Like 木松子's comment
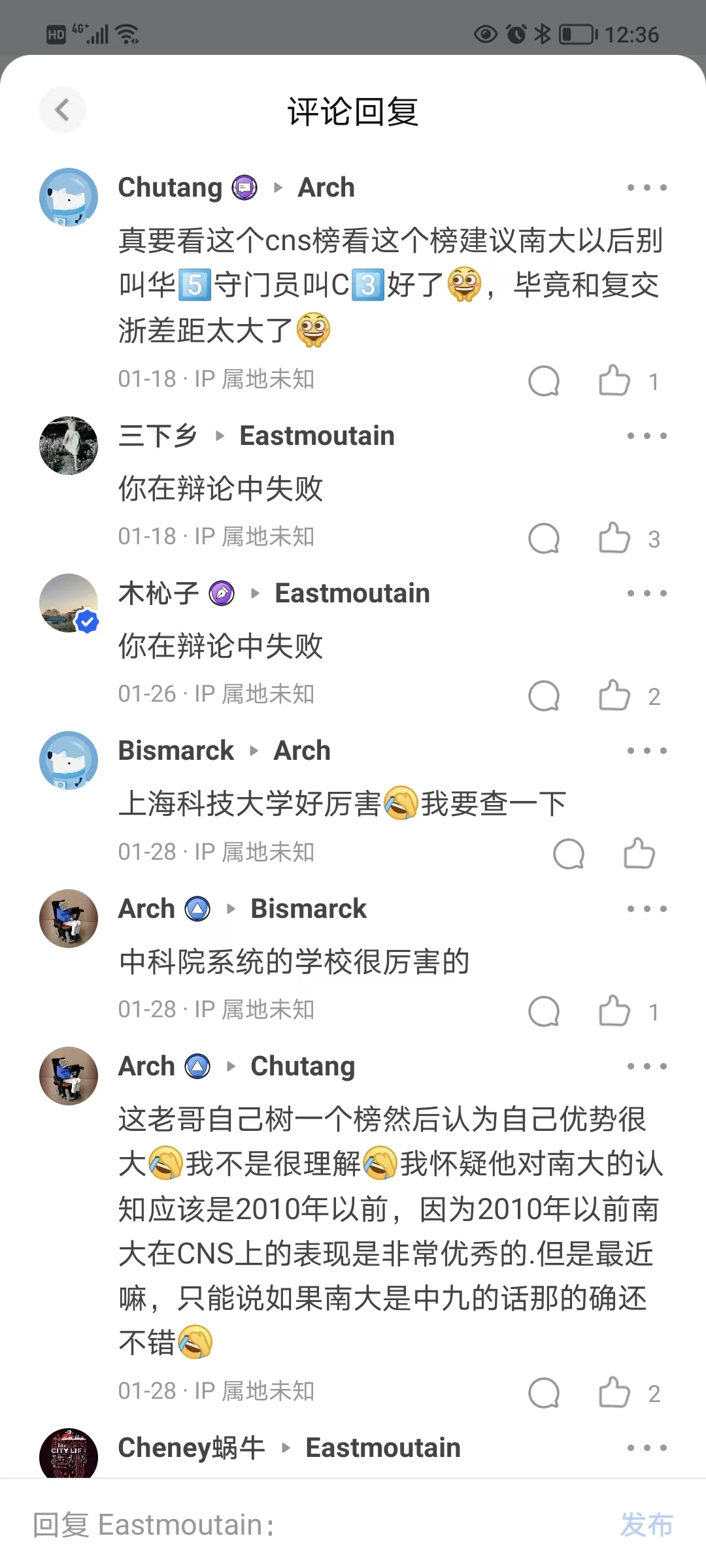Screen dimensions: 706x1568 pos(614,695)
